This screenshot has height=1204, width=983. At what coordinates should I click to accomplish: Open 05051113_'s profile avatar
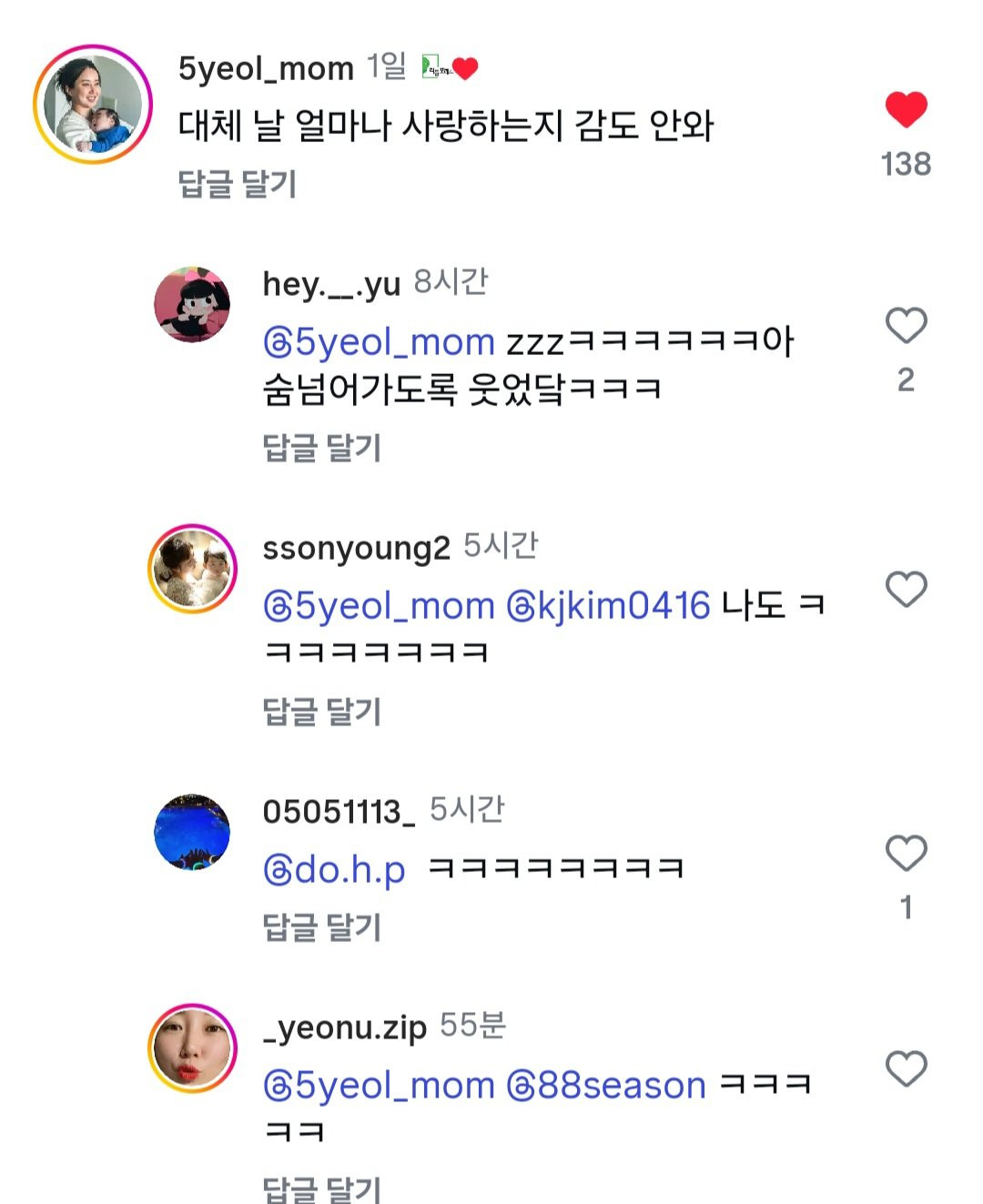tap(192, 832)
